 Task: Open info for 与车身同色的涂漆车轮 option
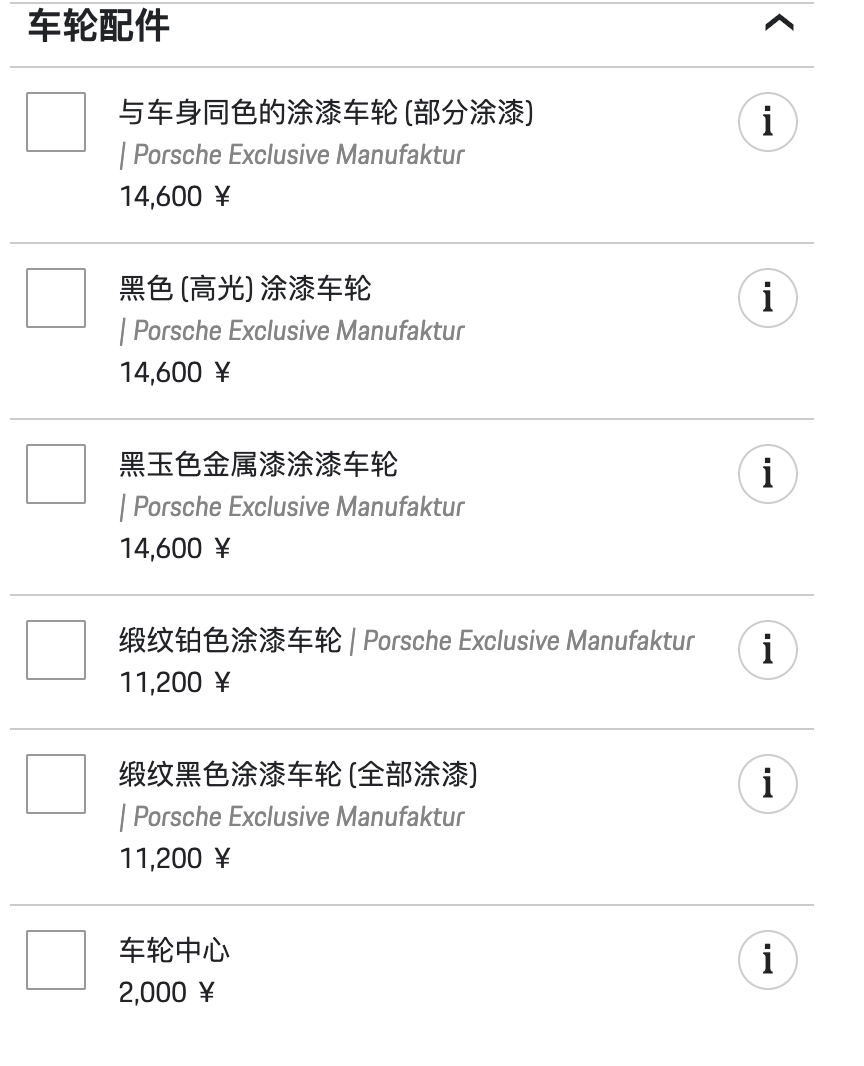[767, 122]
